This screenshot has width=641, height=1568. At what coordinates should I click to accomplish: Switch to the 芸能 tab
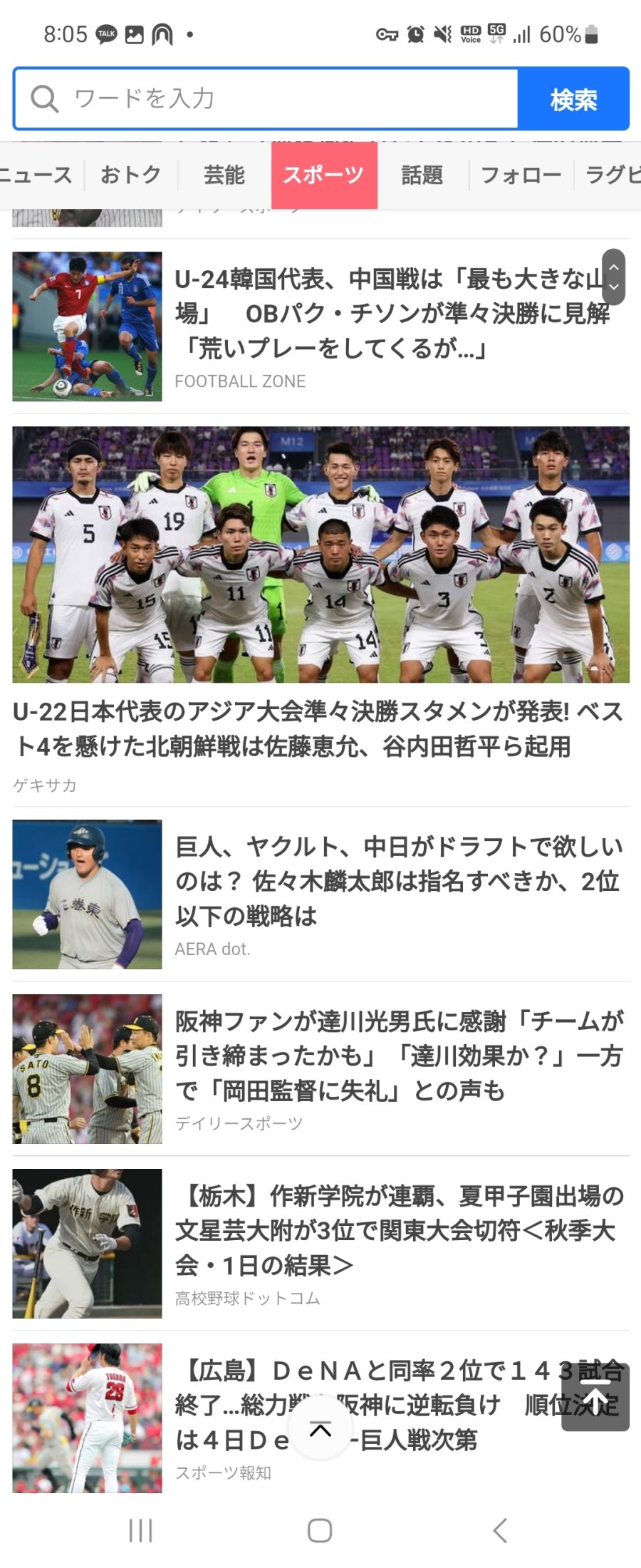[x=224, y=175]
